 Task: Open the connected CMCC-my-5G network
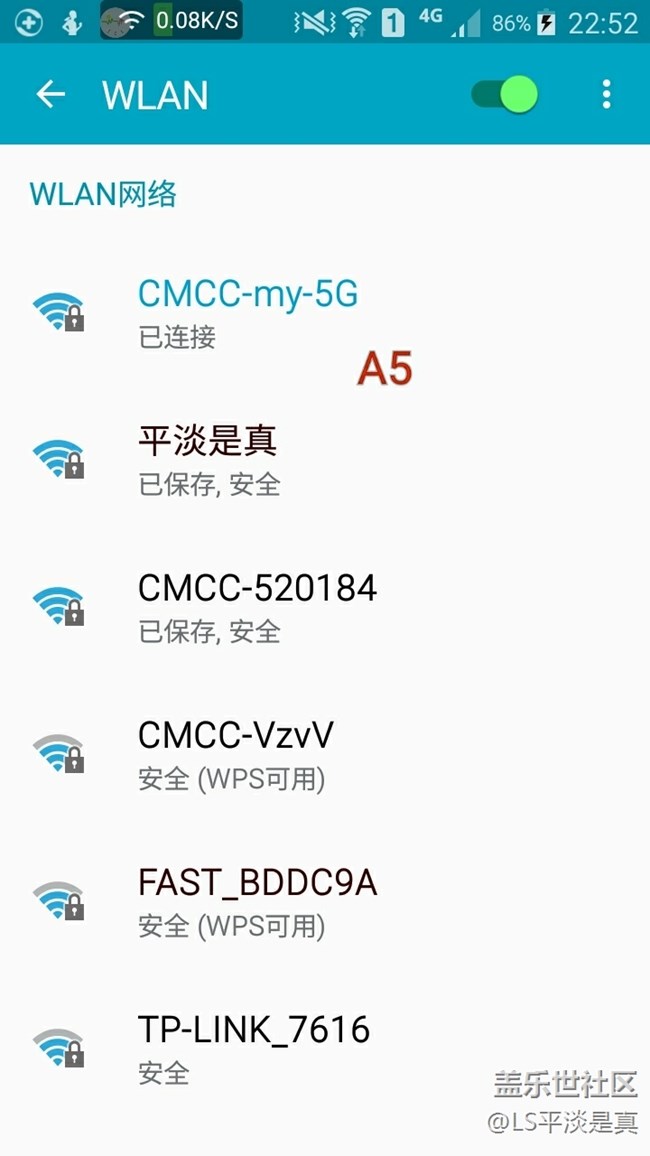[247, 311]
